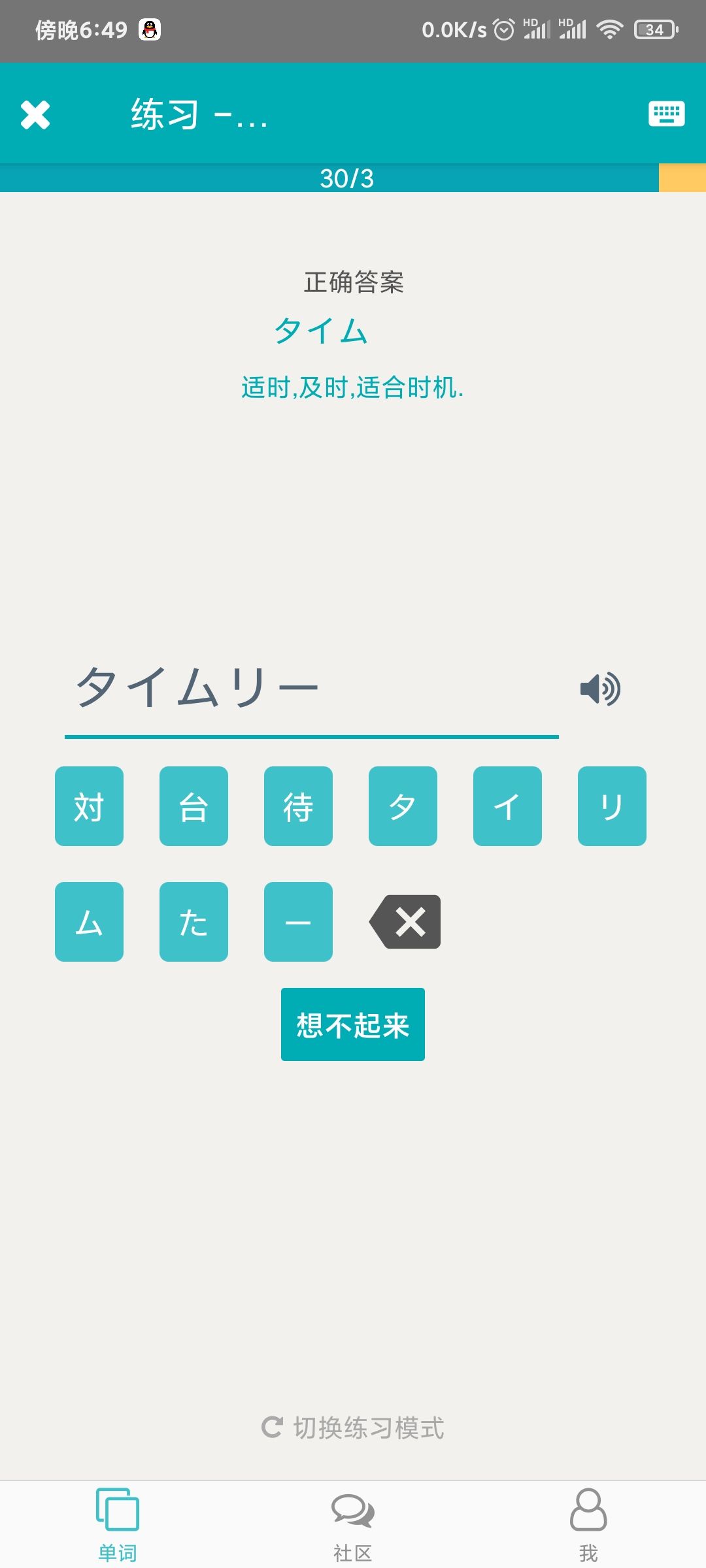Select the 対 character tile
This screenshot has width=706, height=1568.
tap(89, 806)
